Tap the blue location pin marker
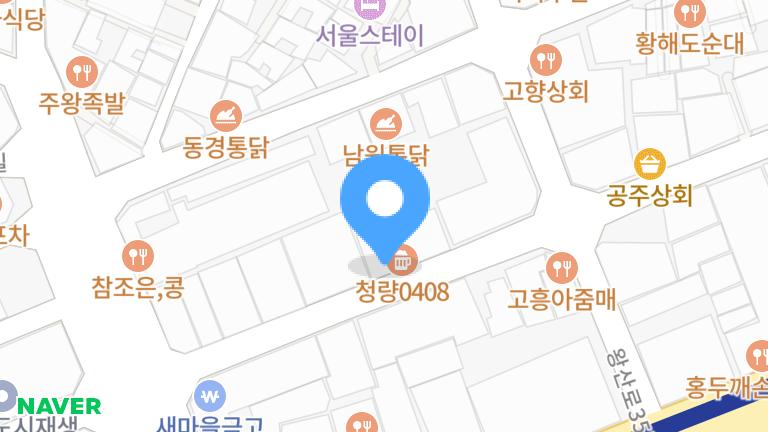Image resolution: width=768 pixels, height=432 pixels. point(385,202)
